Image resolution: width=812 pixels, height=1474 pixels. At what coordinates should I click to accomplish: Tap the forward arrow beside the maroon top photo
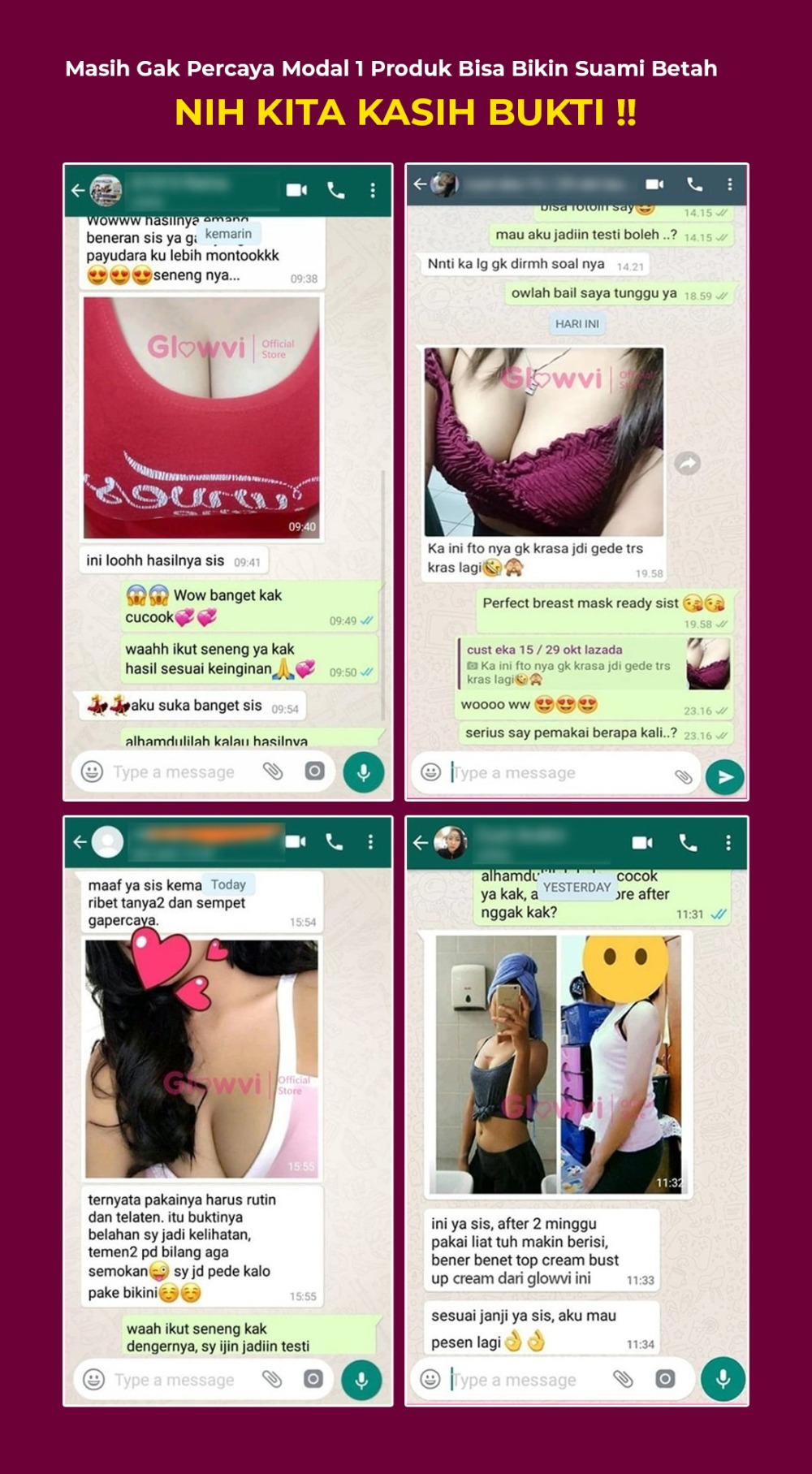tap(689, 461)
